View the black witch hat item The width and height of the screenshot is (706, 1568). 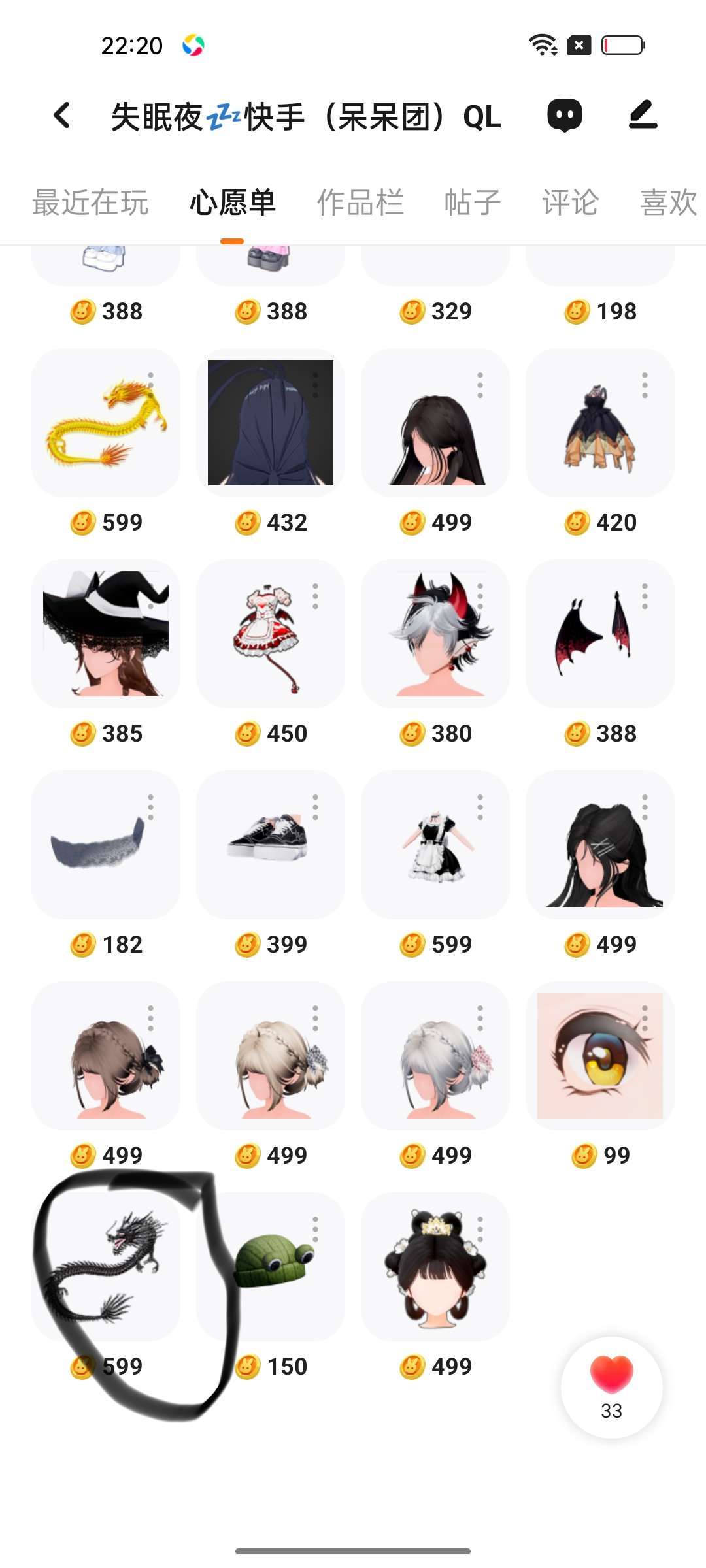pos(106,634)
